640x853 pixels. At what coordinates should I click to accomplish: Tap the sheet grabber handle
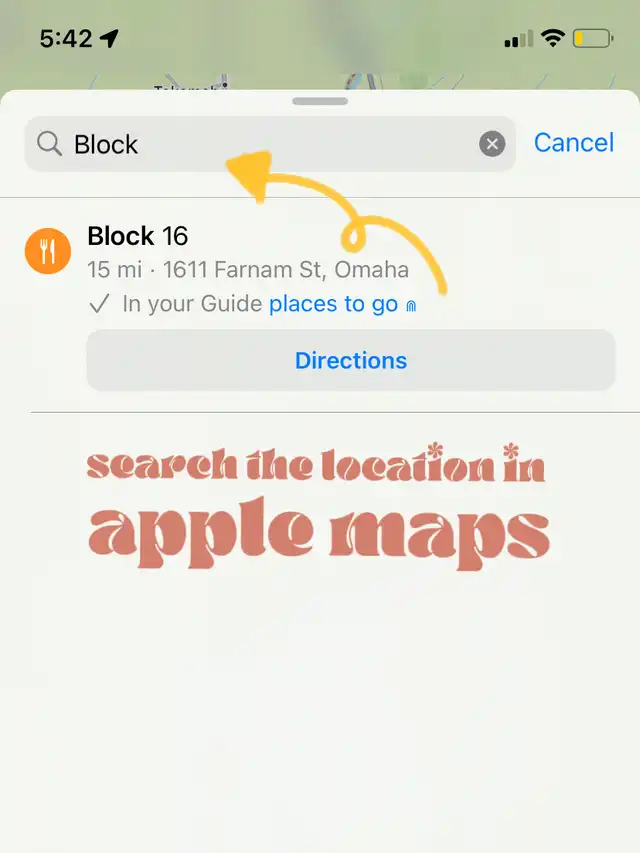pos(320,101)
